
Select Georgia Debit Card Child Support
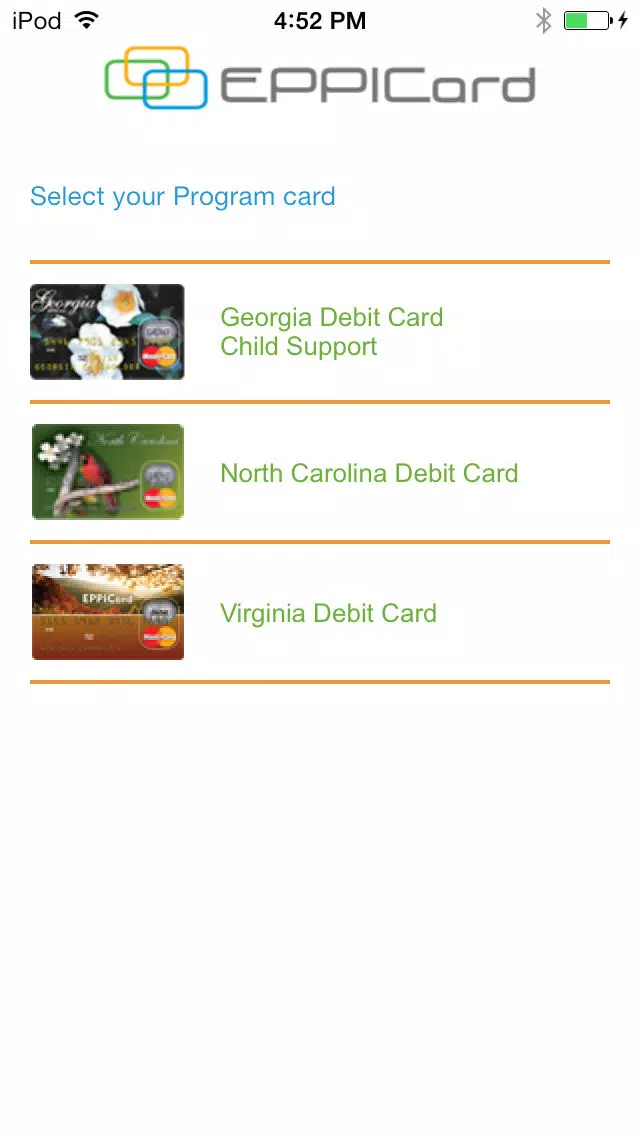pos(320,332)
